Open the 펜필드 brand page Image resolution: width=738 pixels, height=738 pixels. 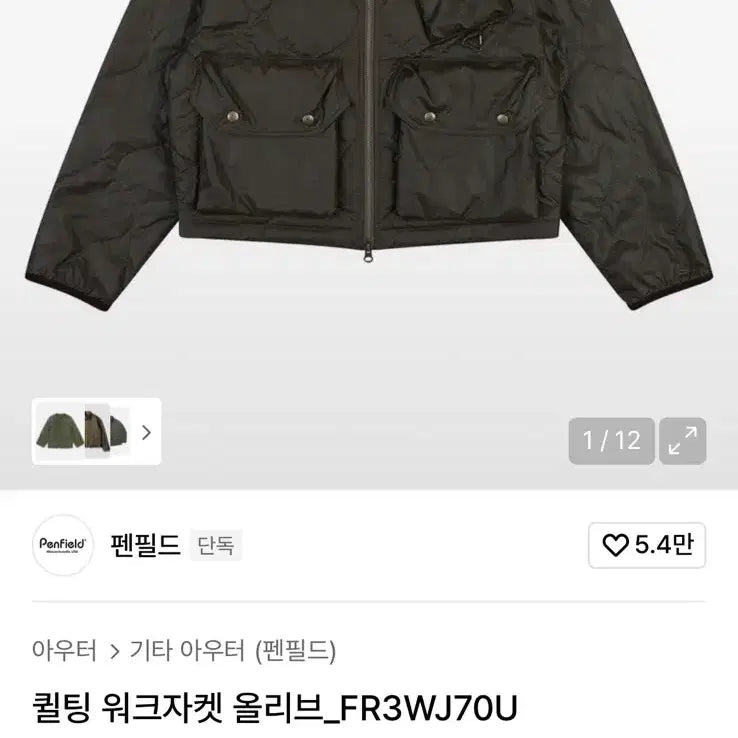tap(145, 545)
